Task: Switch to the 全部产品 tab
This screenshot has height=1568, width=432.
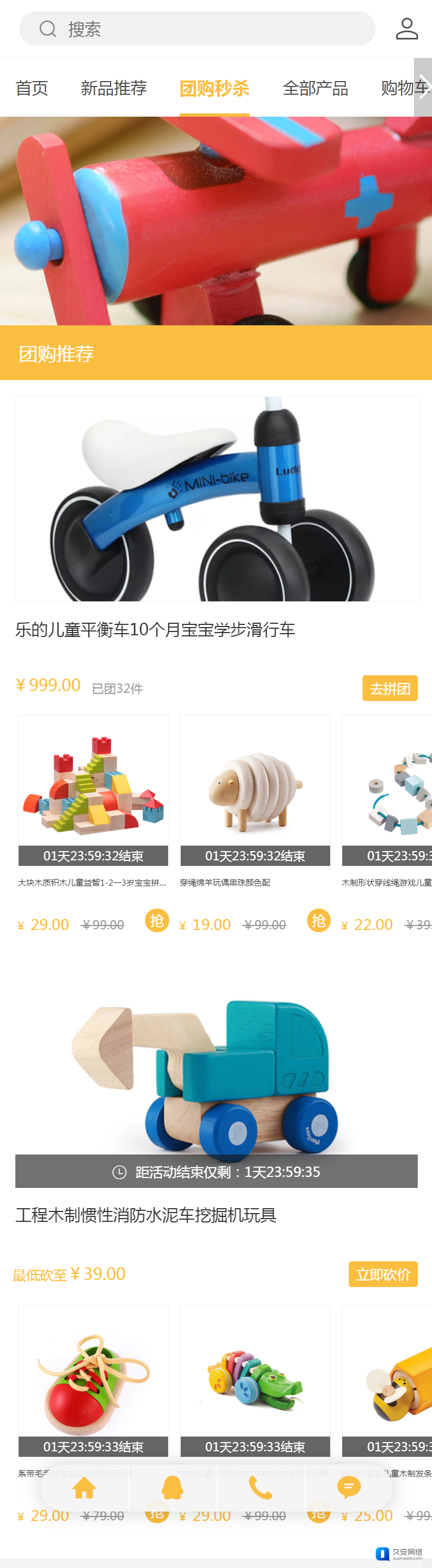Action: [315, 88]
